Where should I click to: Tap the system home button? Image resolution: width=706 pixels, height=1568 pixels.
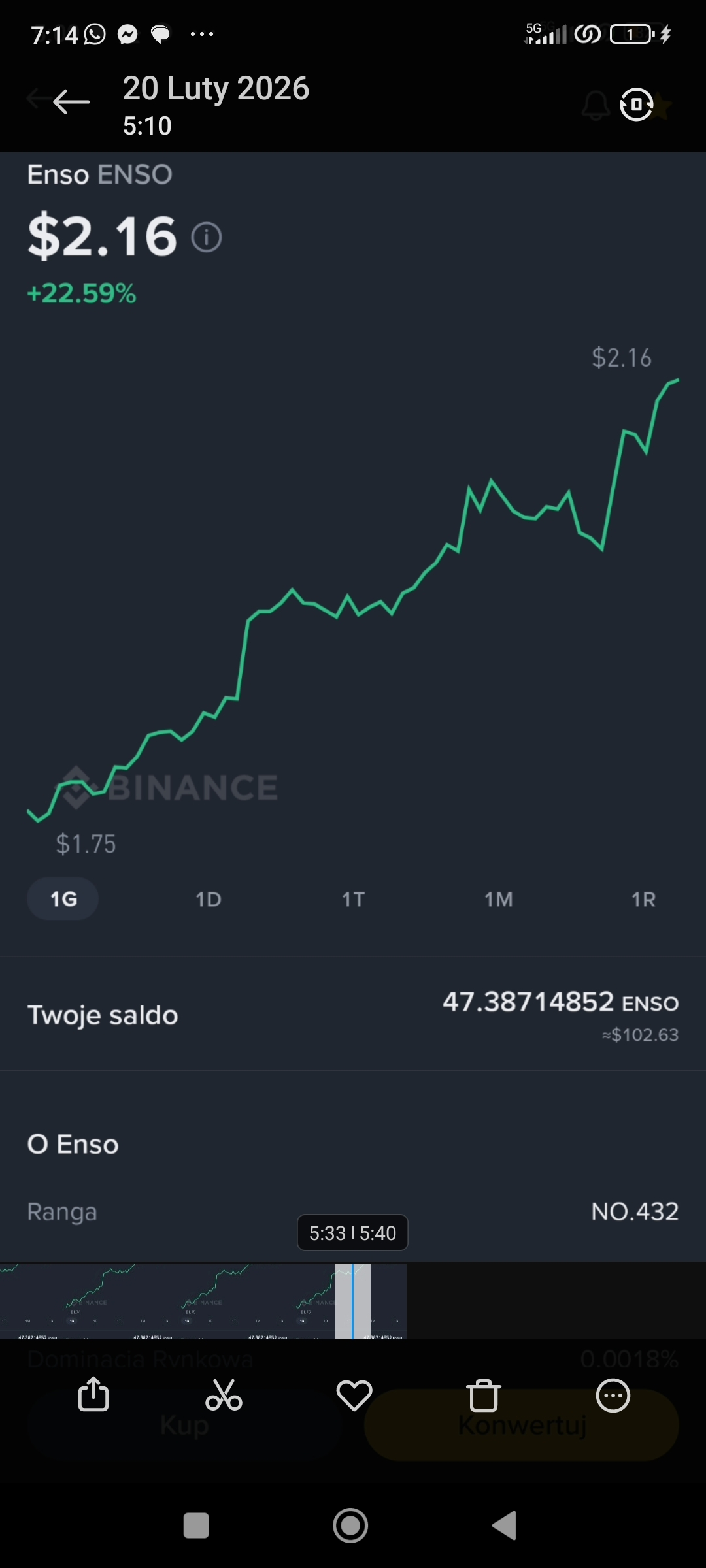[x=351, y=1526]
